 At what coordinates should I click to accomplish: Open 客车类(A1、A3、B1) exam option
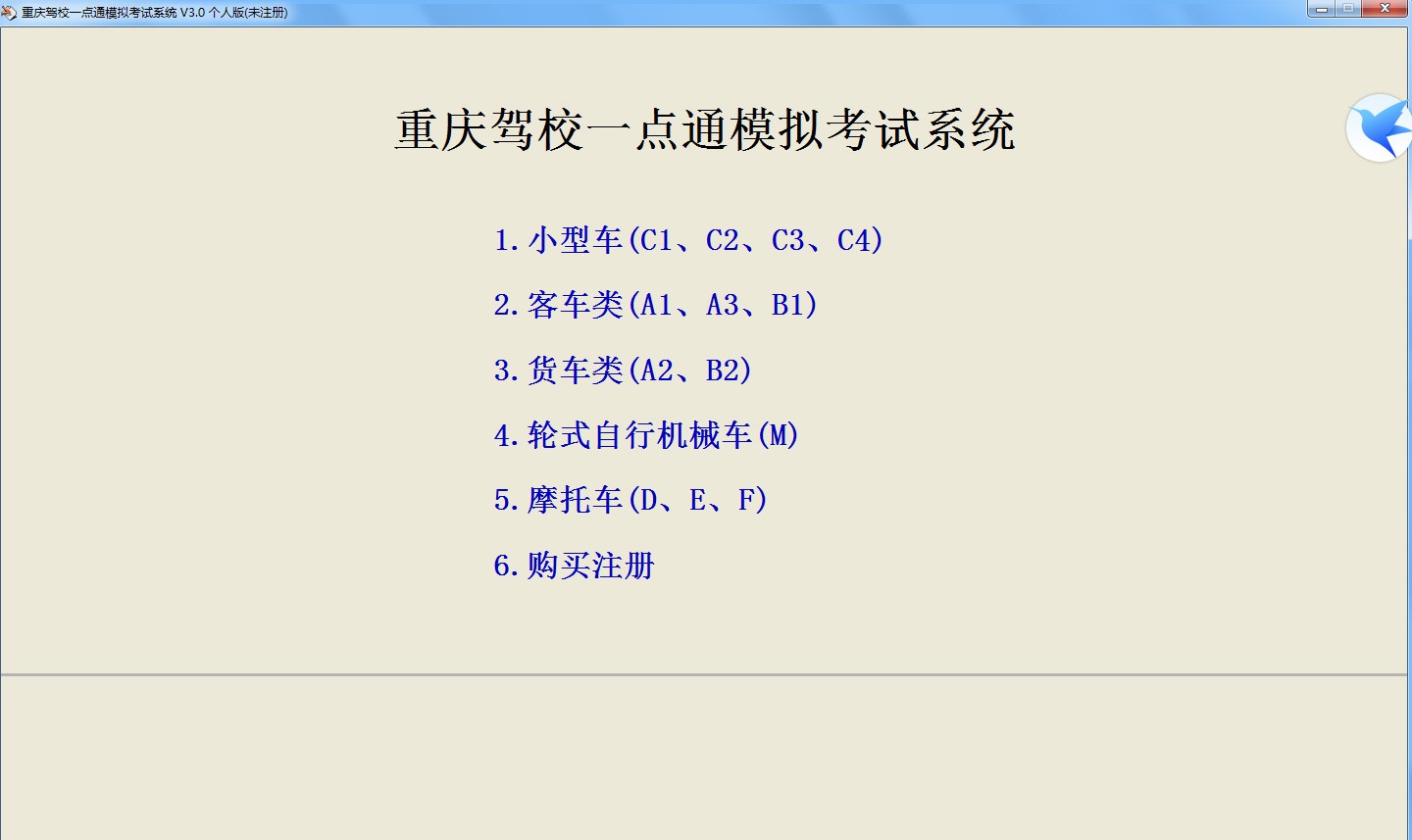tap(655, 305)
